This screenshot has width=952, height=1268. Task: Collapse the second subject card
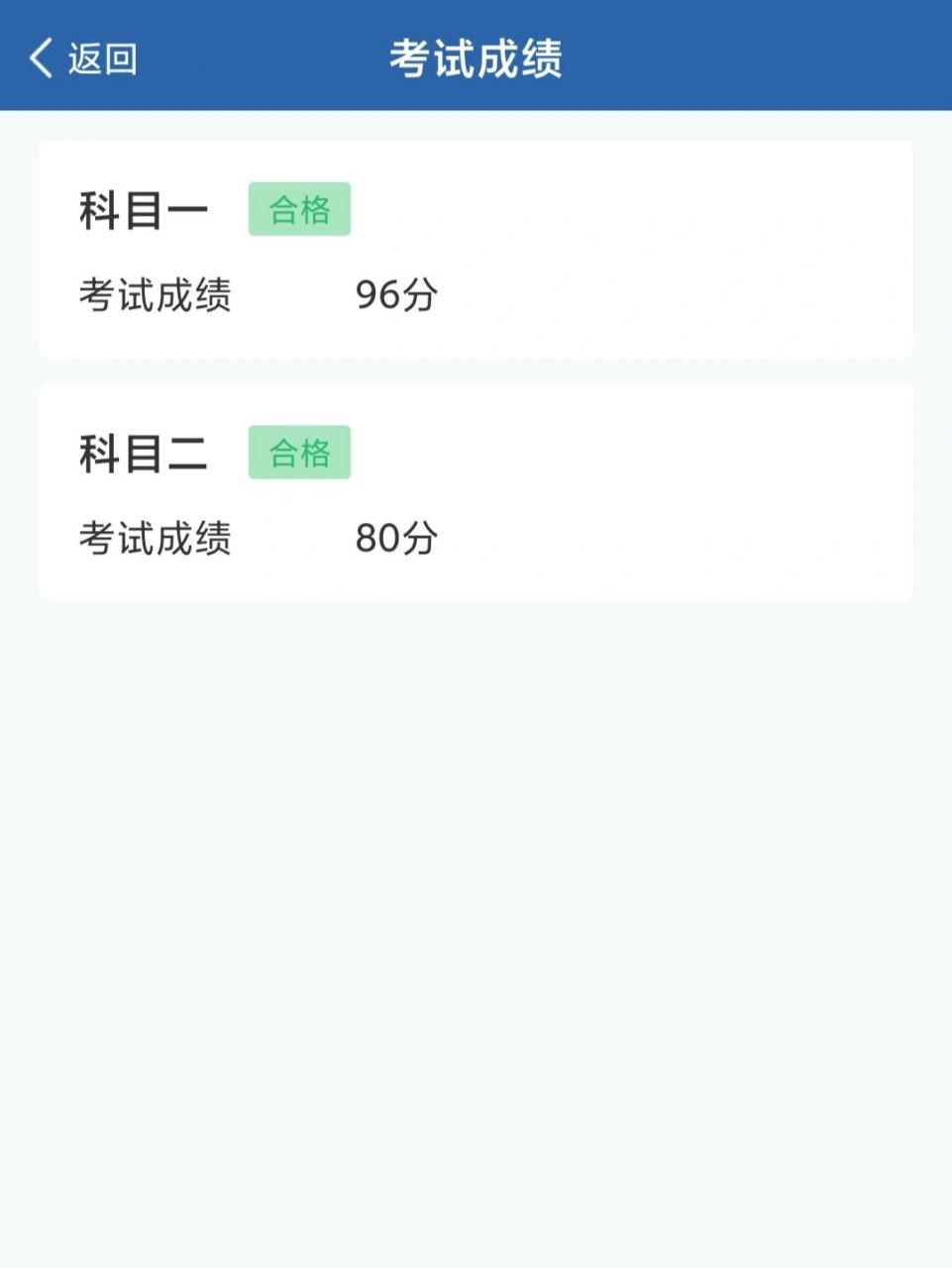click(x=474, y=490)
